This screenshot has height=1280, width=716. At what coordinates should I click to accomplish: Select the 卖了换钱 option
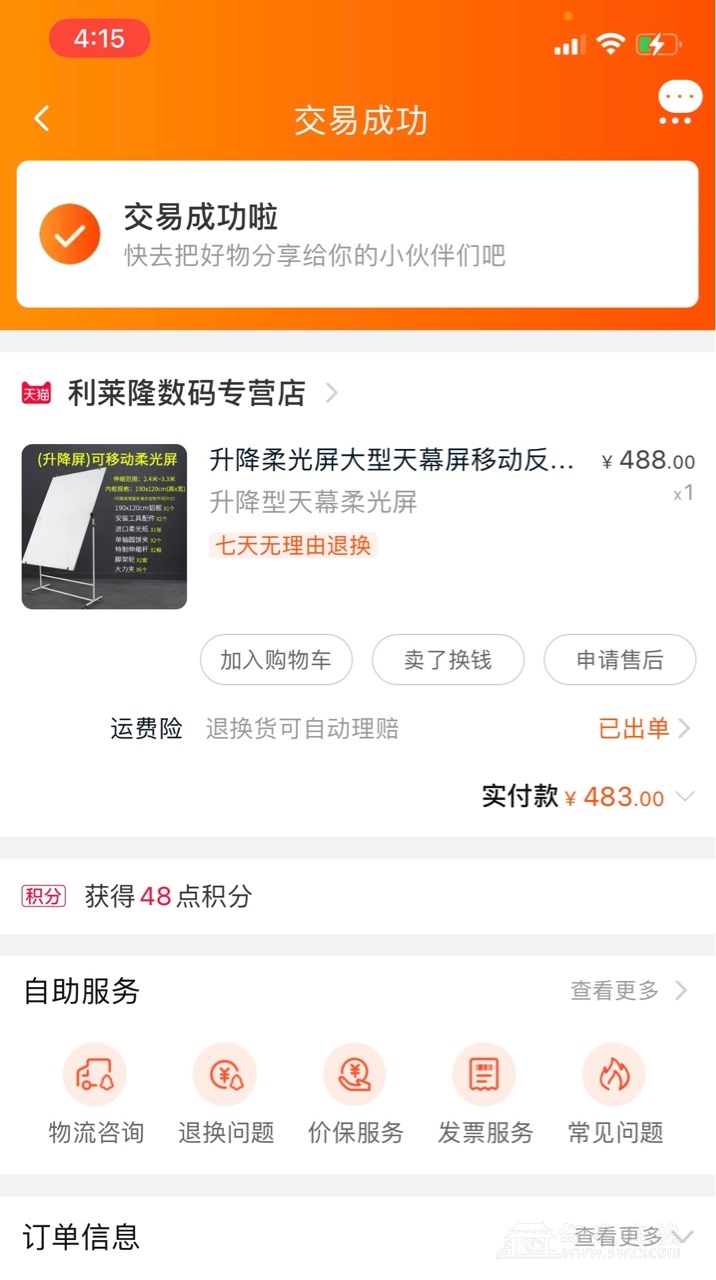click(x=447, y=660)
